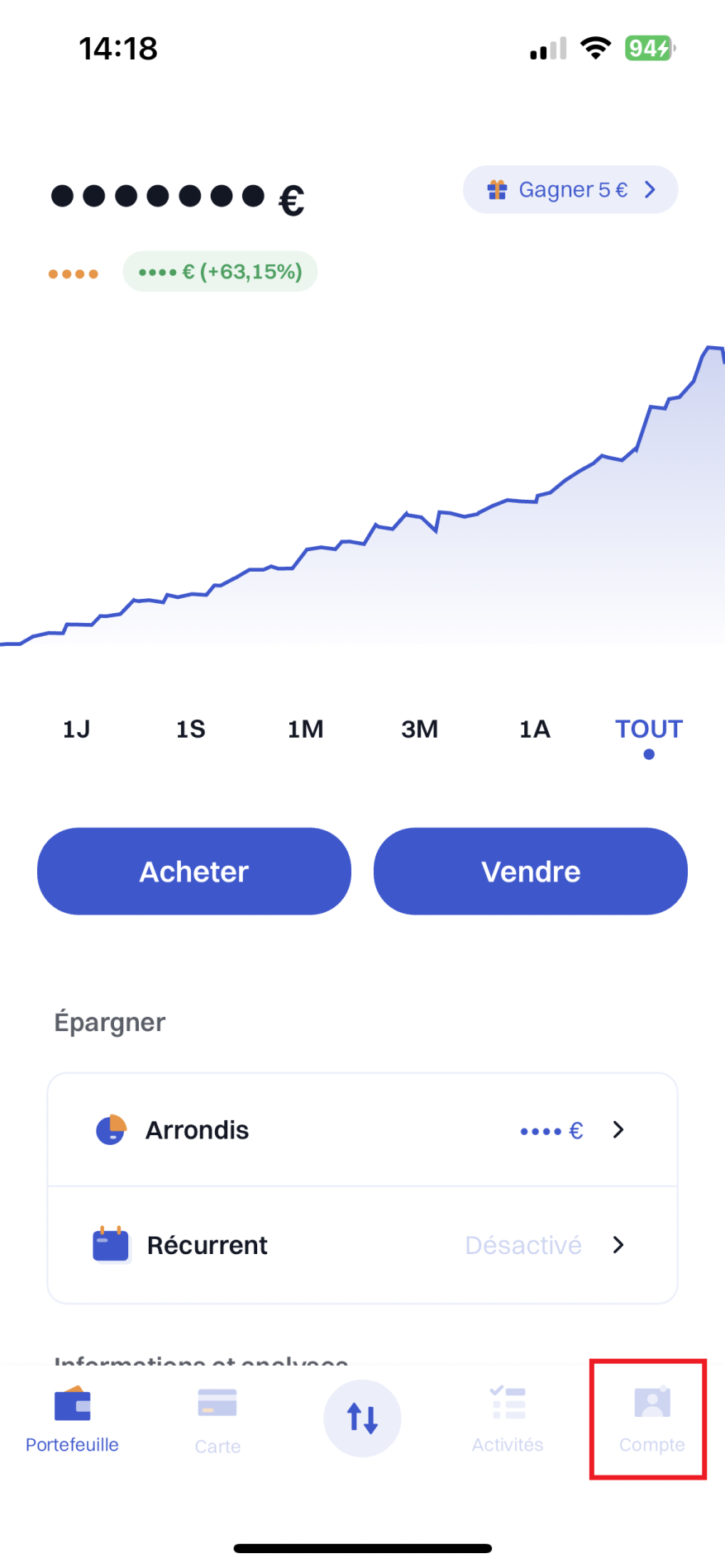The width and height of the screenshot is (725, 1568).
Task: Open Récurrent details via its chevron
Action: point(618,1245)
